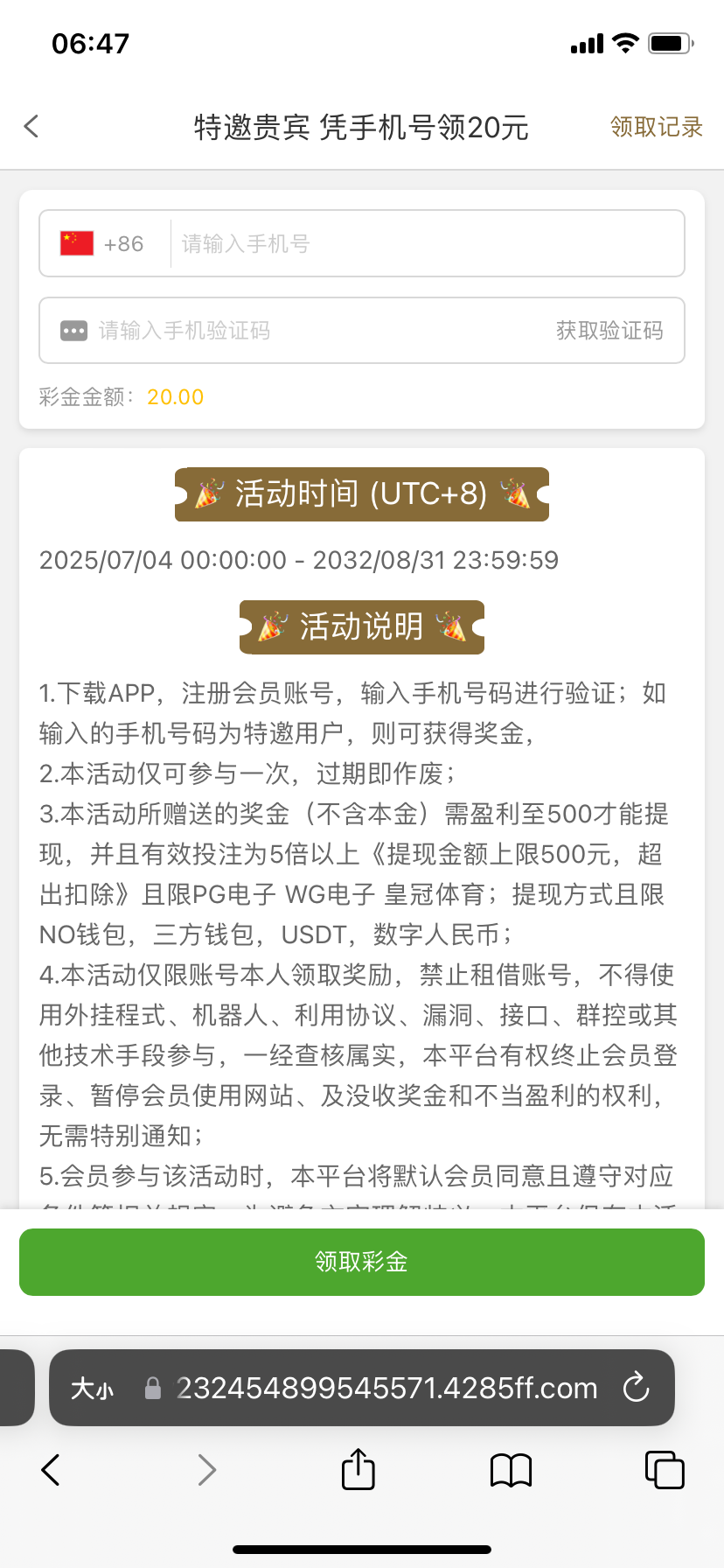Tap the green 领取彩金 button
The height and width of the screenshot is (1568, 724).
(362, 1262)
